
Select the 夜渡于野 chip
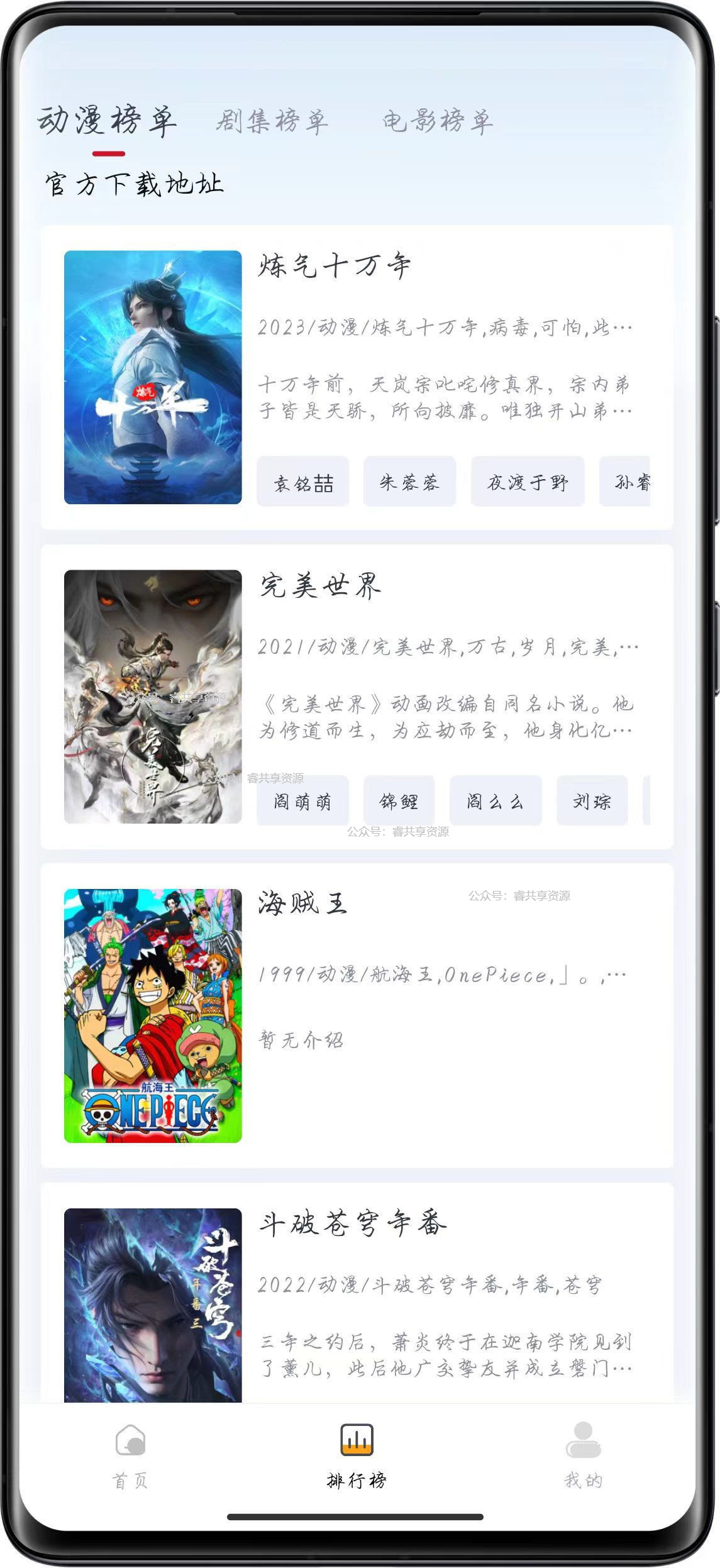(x=528, y=482)
